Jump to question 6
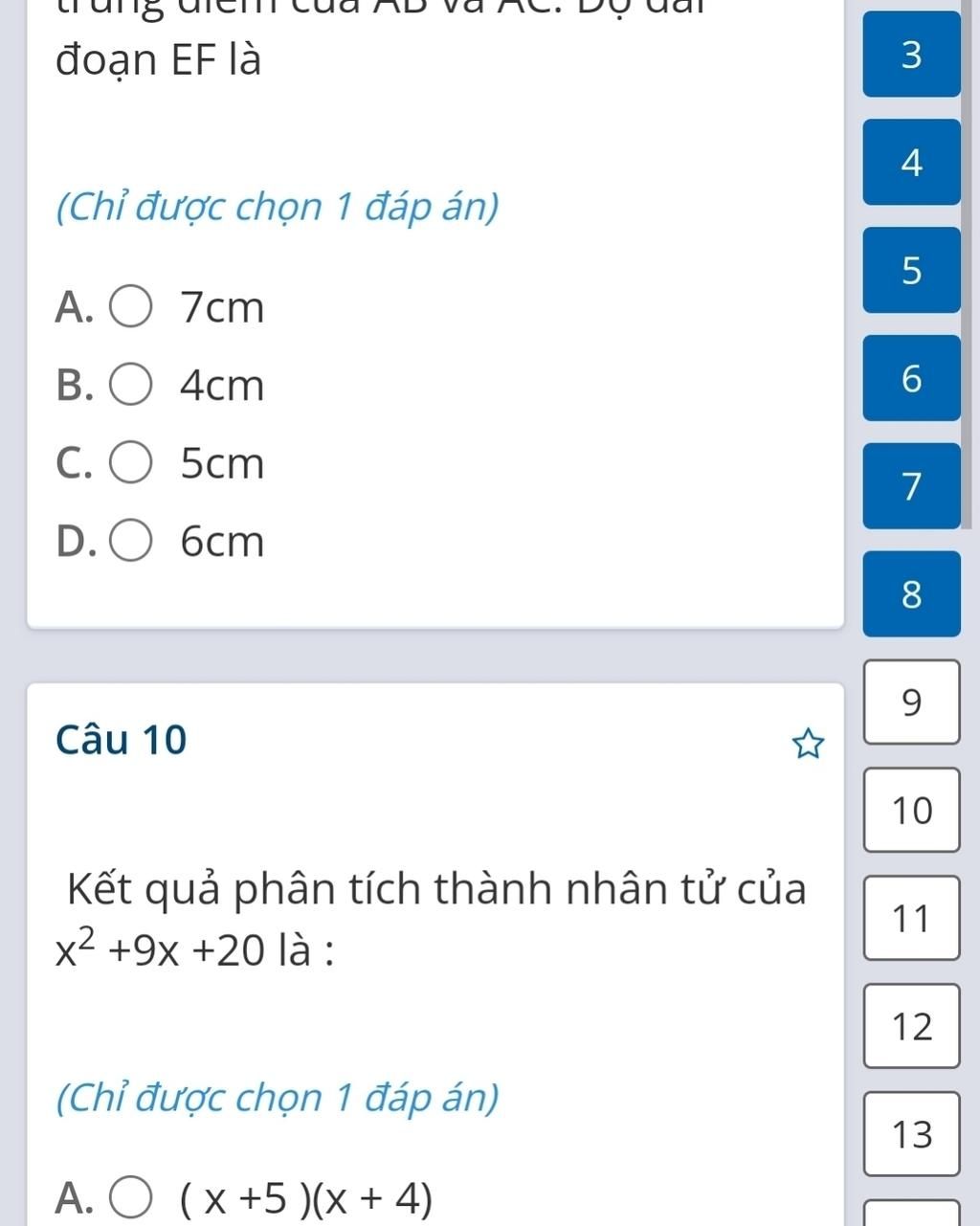 point(911,378)
